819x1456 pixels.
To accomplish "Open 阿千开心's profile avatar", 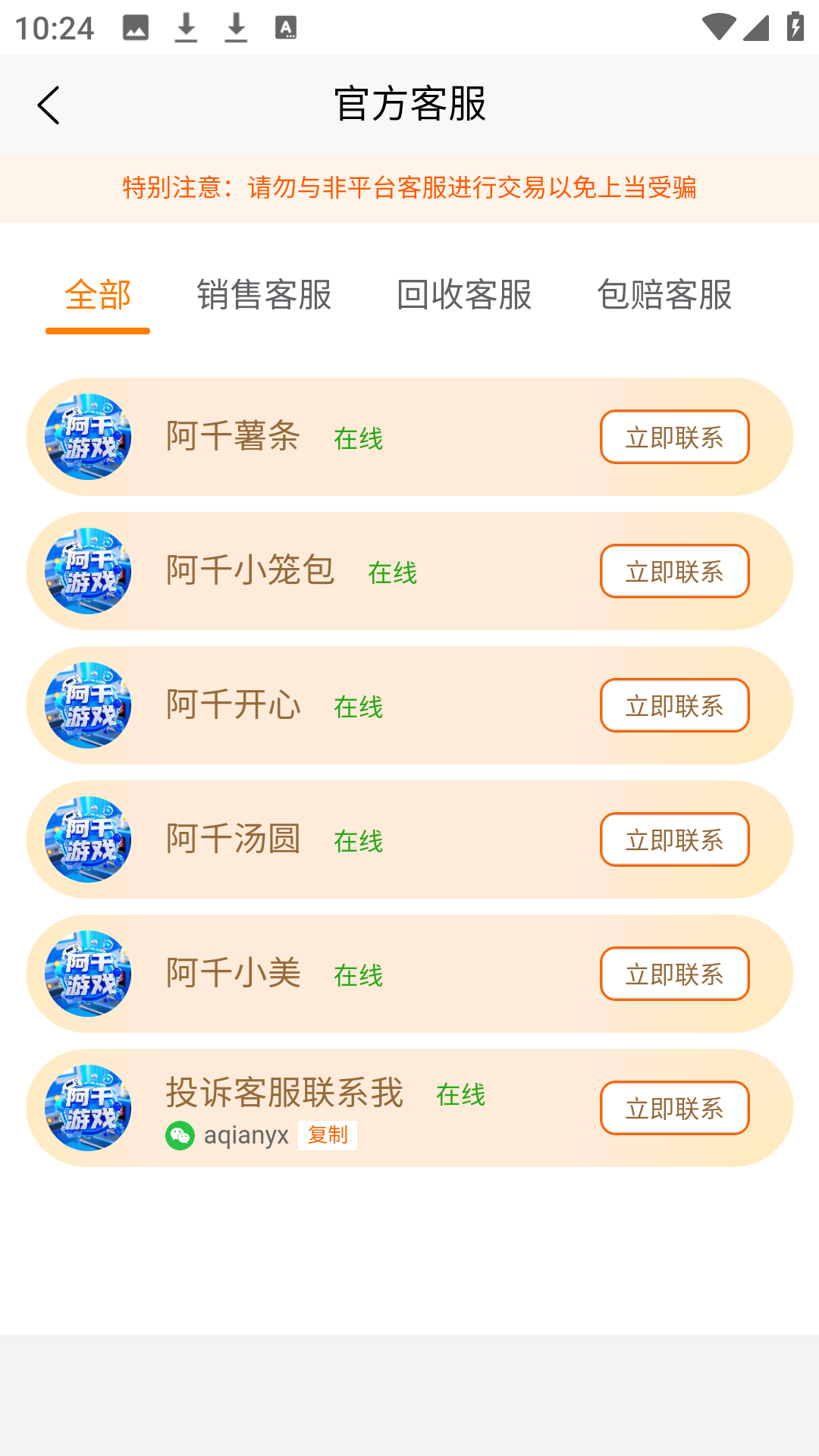I will pyautogui.click(x=87, y=705).
